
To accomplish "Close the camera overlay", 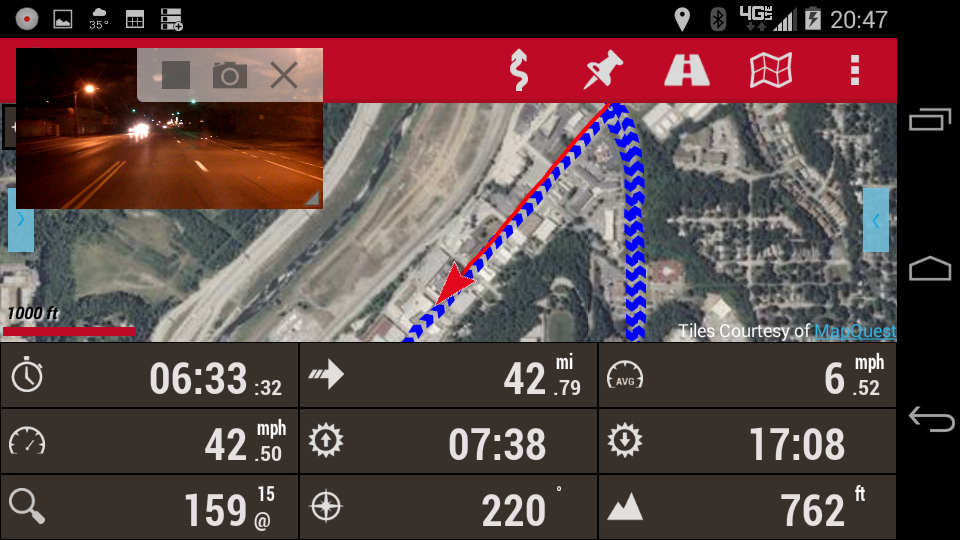I will (x=284, y=75).
